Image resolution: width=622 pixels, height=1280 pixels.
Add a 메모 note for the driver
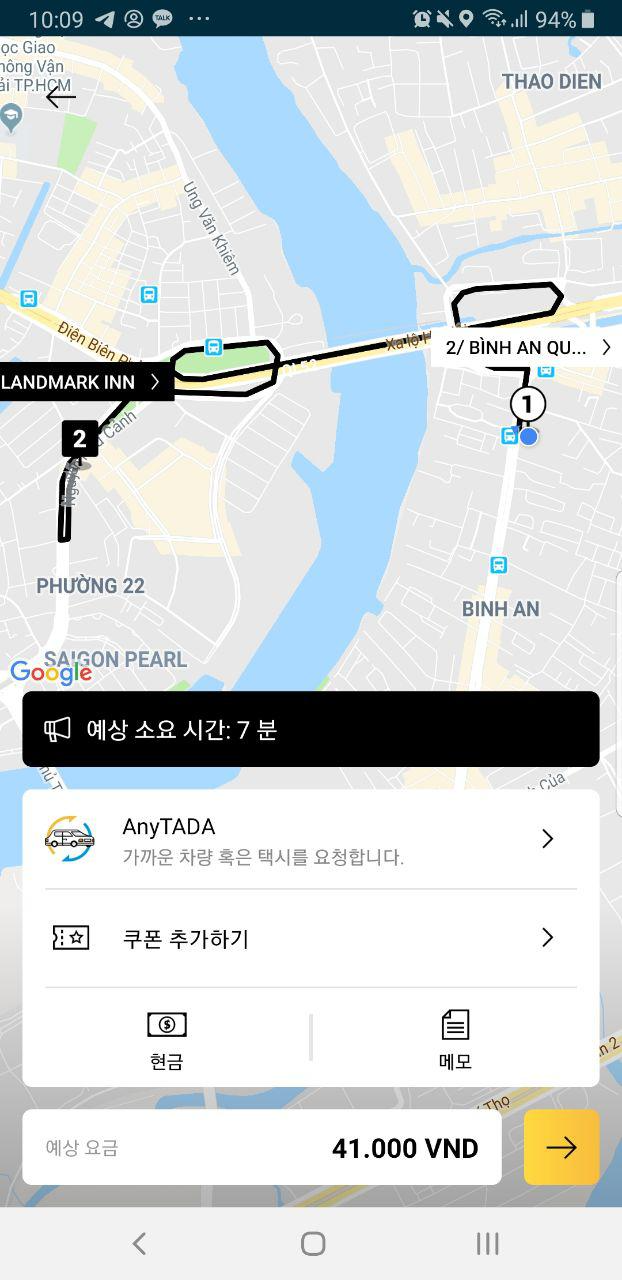pyautogui.click(x=455, y=1040)
